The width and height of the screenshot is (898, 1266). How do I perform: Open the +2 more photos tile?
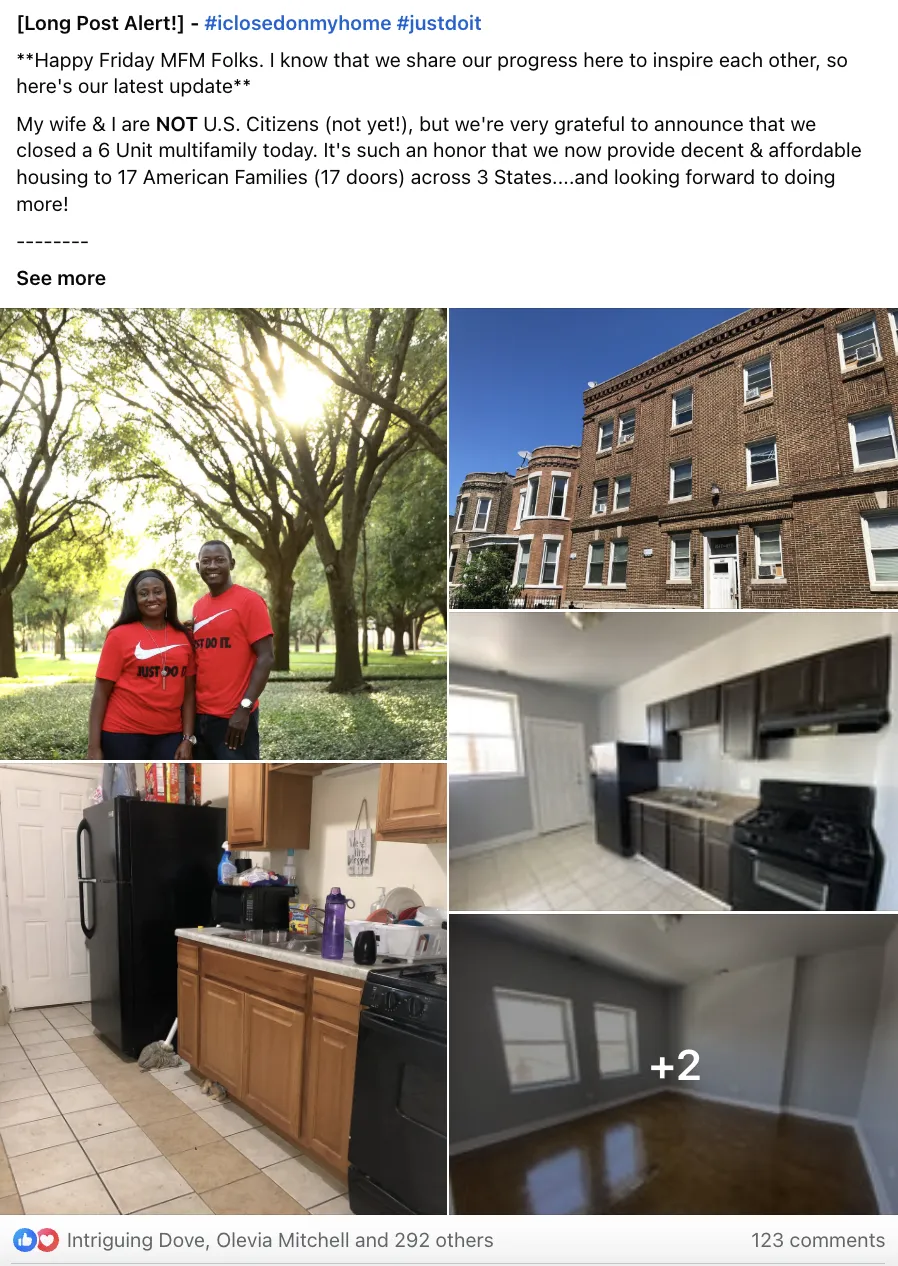673,1064
